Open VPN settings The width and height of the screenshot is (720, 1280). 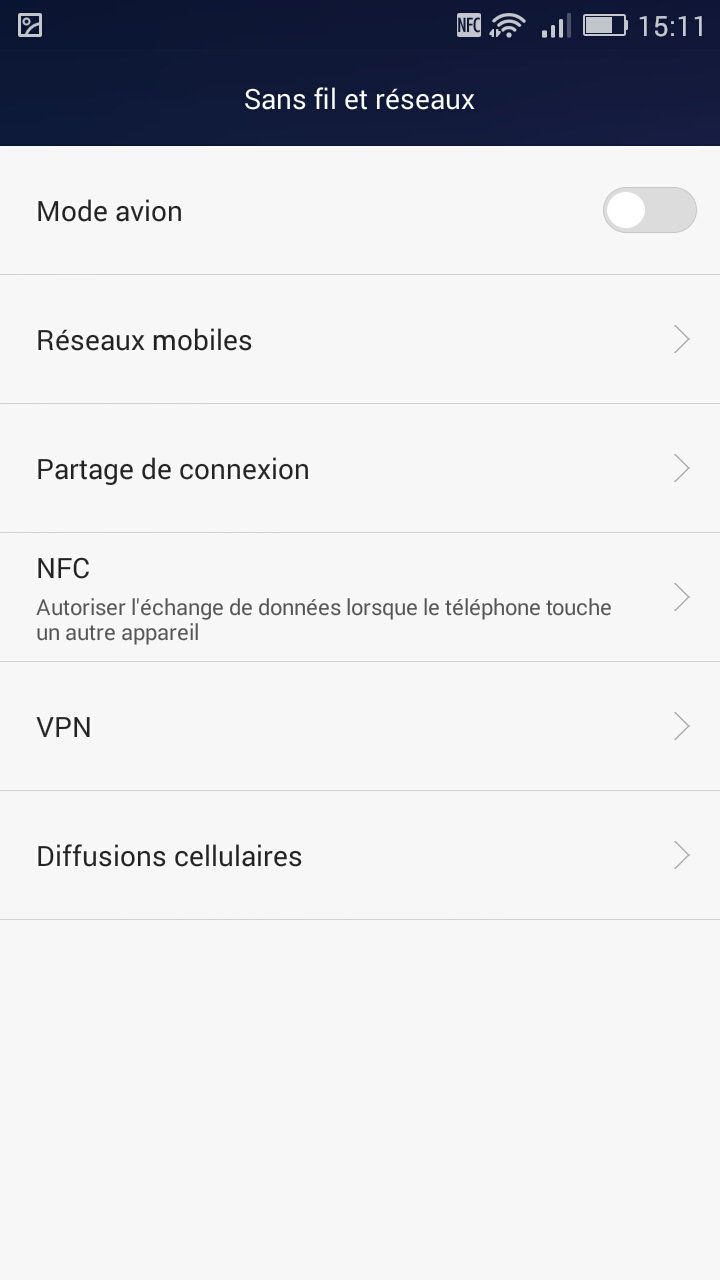pos(360,727)
